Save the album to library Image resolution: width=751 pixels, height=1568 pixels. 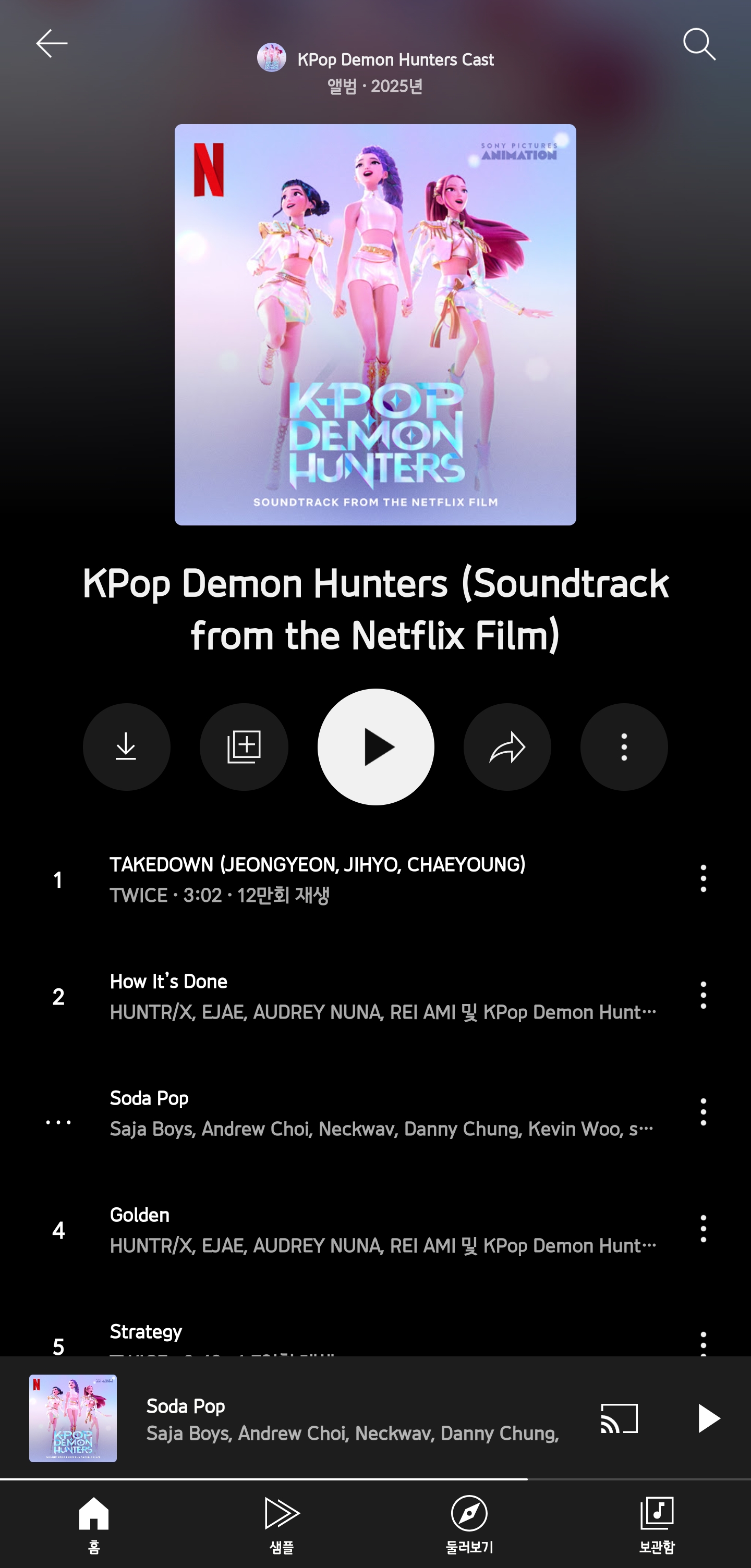click(244, 747)
